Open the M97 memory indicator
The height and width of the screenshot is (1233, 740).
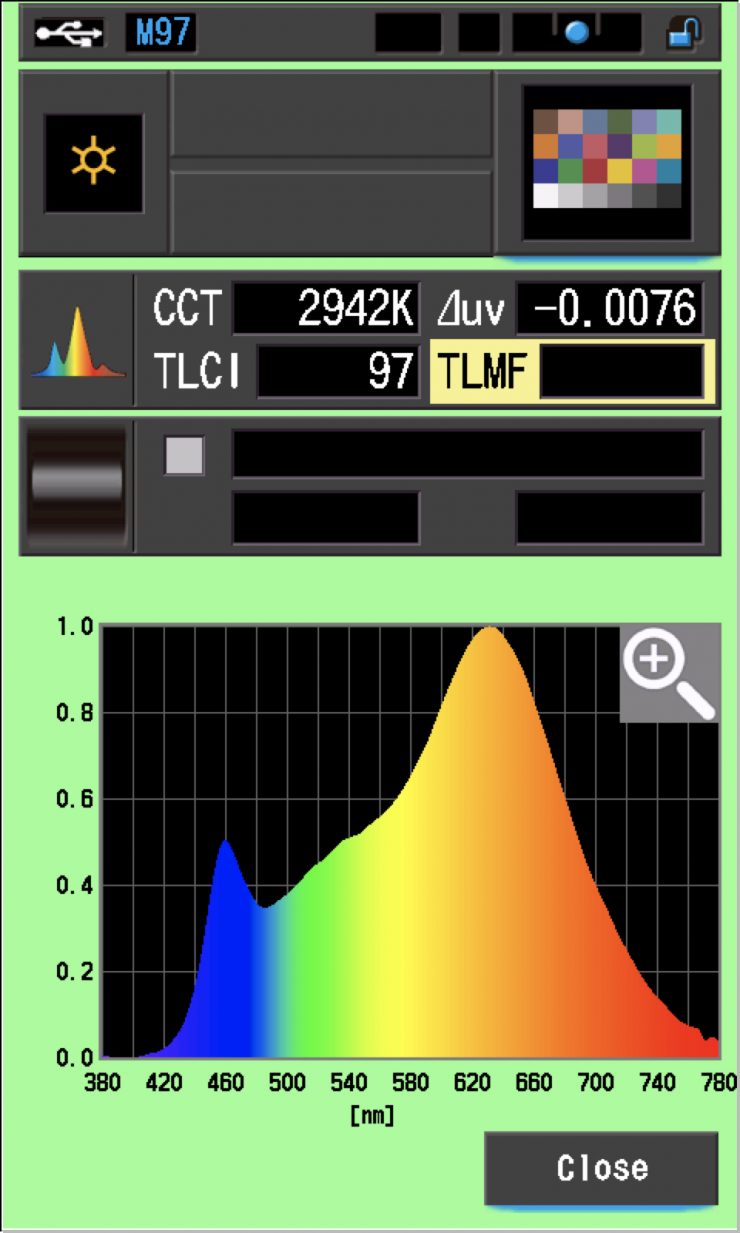tap(161, 33)
